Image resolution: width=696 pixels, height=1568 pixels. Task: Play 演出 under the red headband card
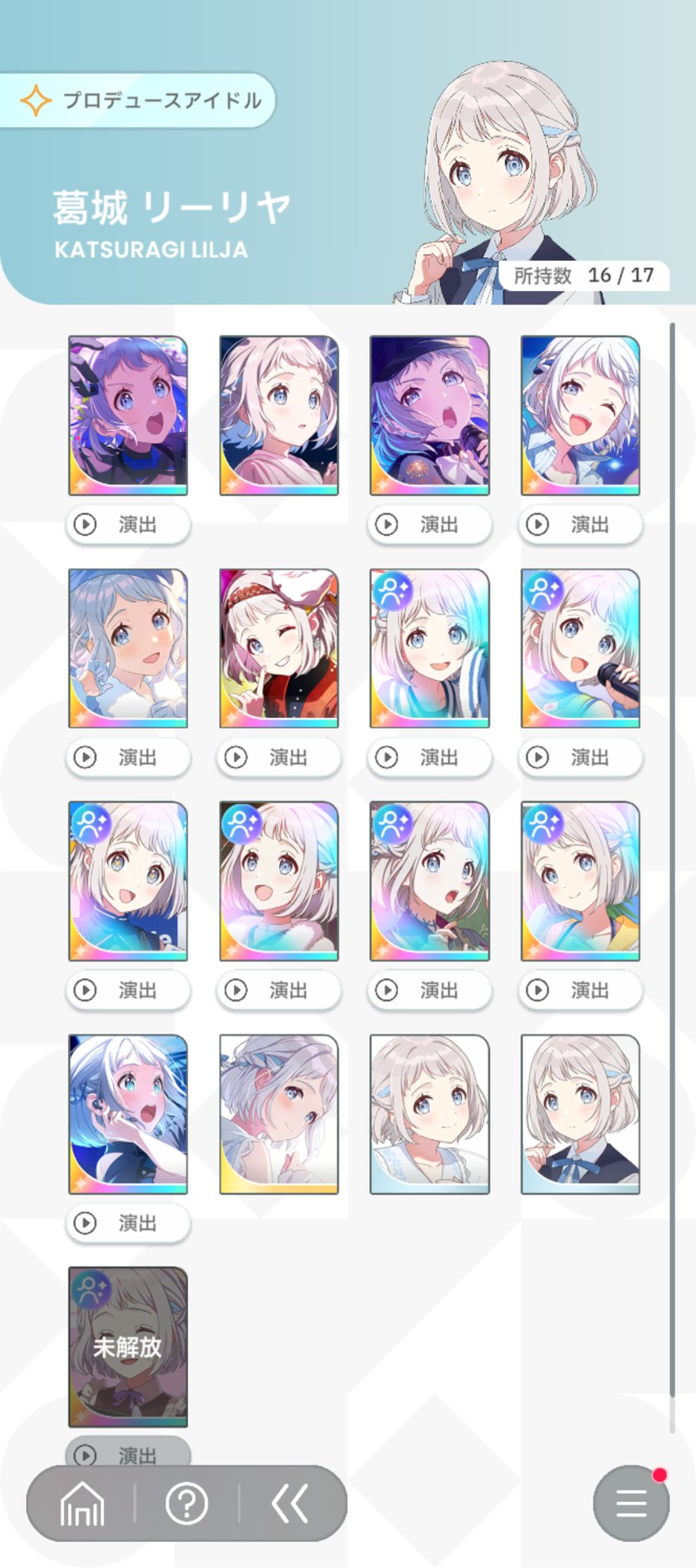(x=279, y=757)
